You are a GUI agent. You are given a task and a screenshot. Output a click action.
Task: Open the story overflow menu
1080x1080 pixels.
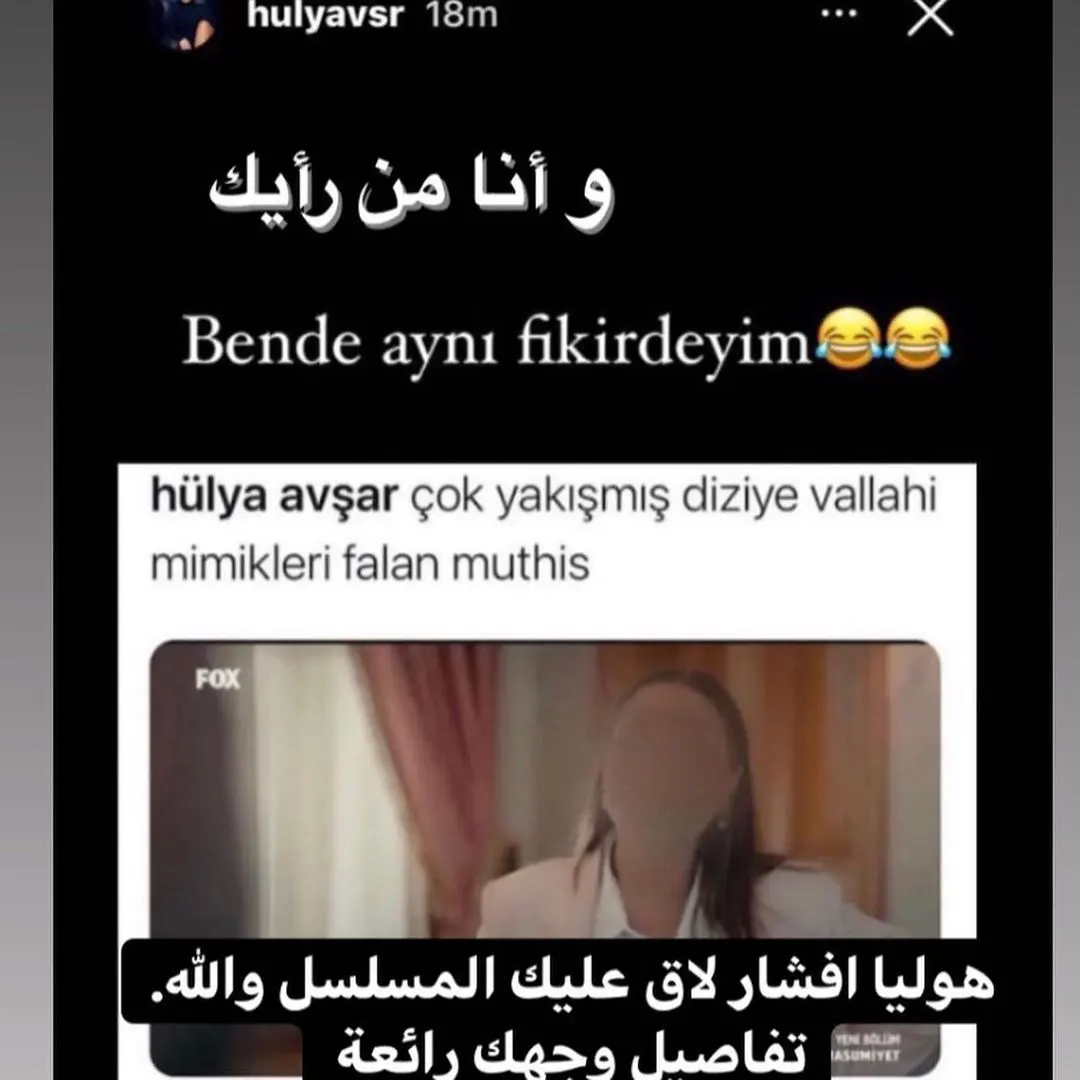[x=838, y=15]
